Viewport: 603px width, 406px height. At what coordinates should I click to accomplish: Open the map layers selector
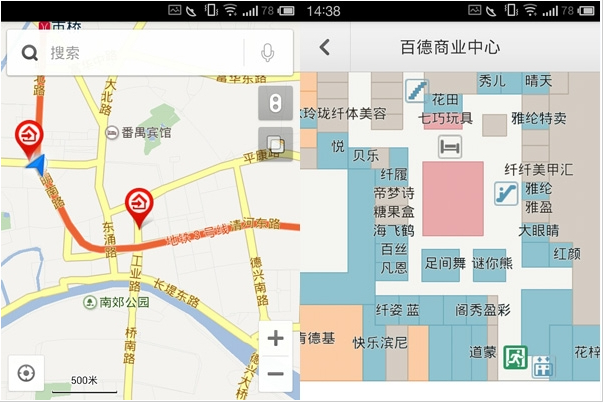click(275, 143)
